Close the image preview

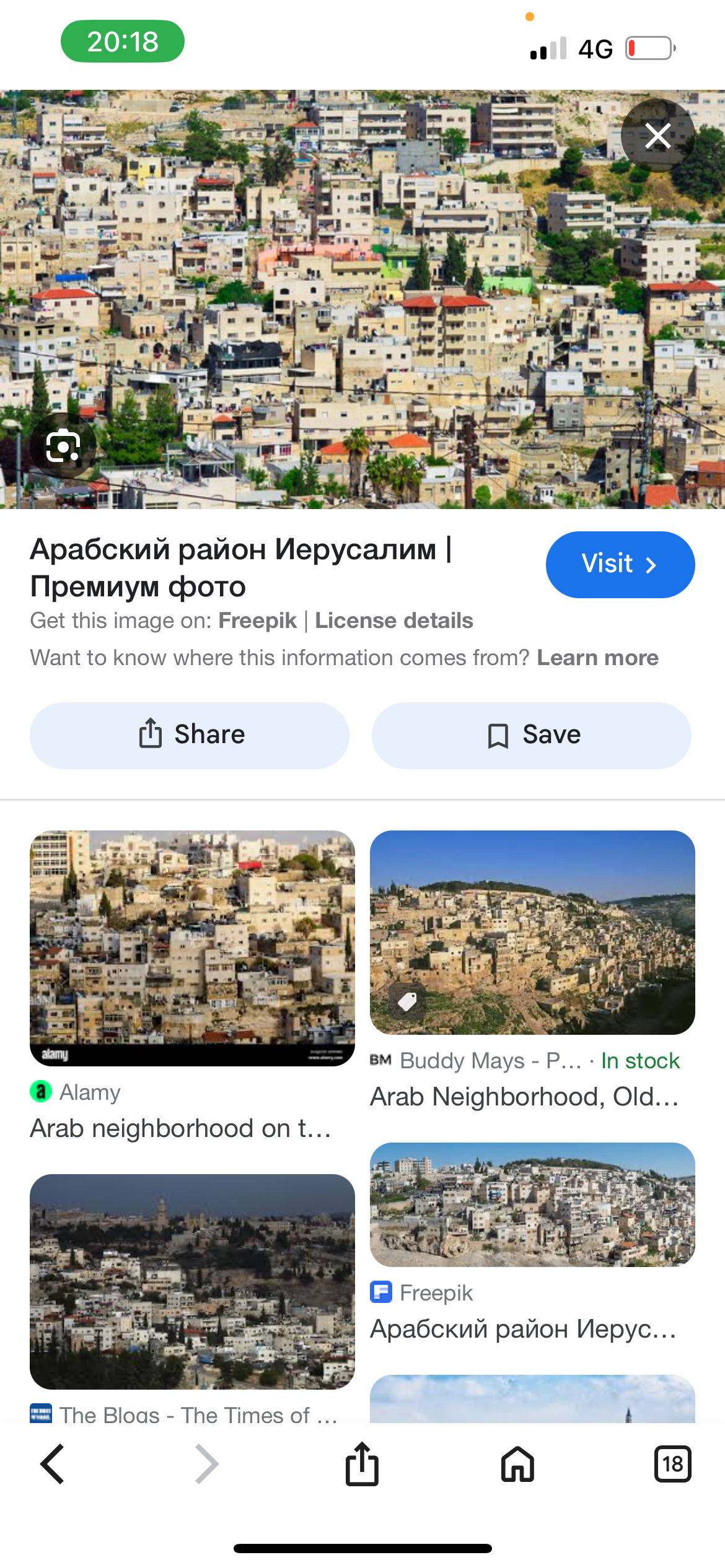[x=657, y=136]
